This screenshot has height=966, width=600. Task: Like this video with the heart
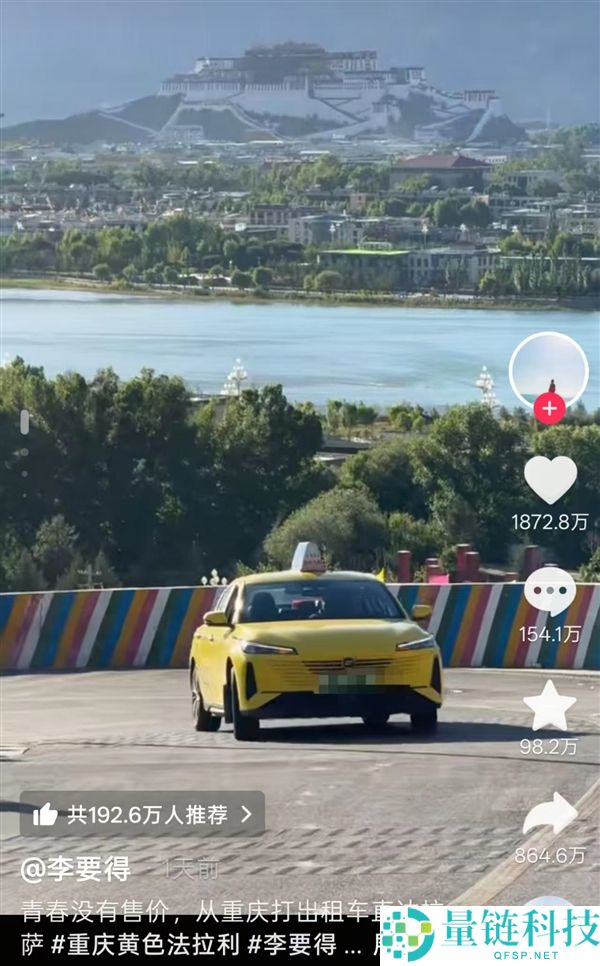(x=550, y=479)
